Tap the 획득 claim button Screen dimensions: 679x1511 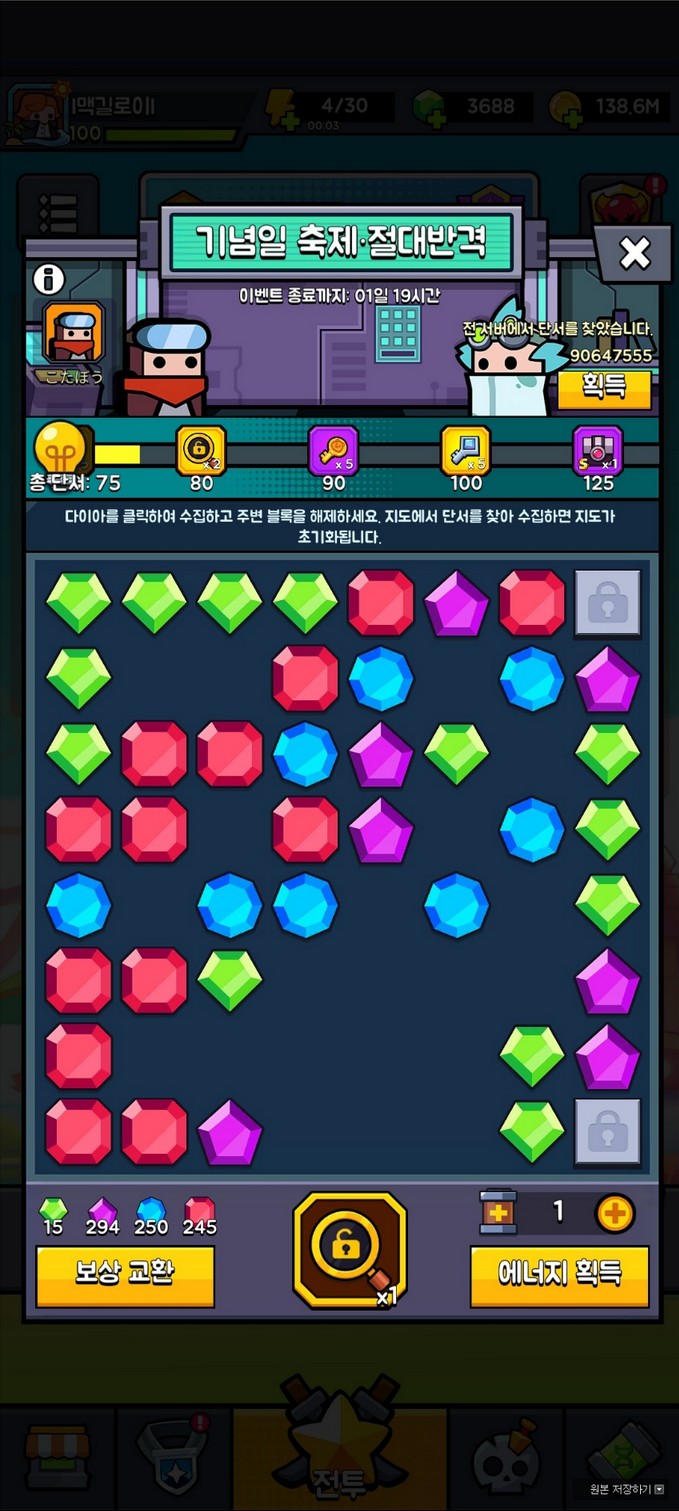pos(604,388)
